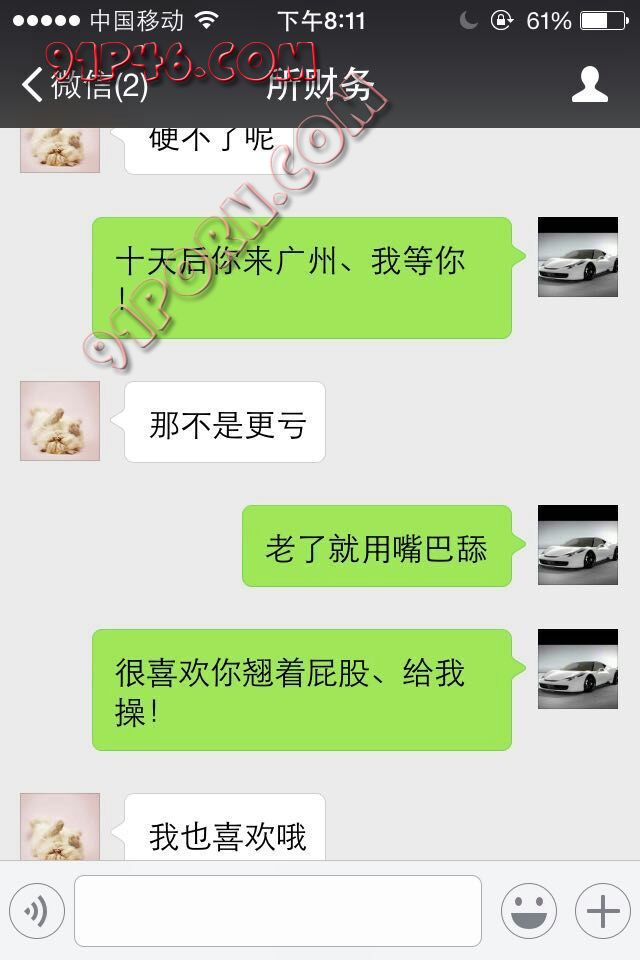Open the contact profile icon in header

coord(590,86)
